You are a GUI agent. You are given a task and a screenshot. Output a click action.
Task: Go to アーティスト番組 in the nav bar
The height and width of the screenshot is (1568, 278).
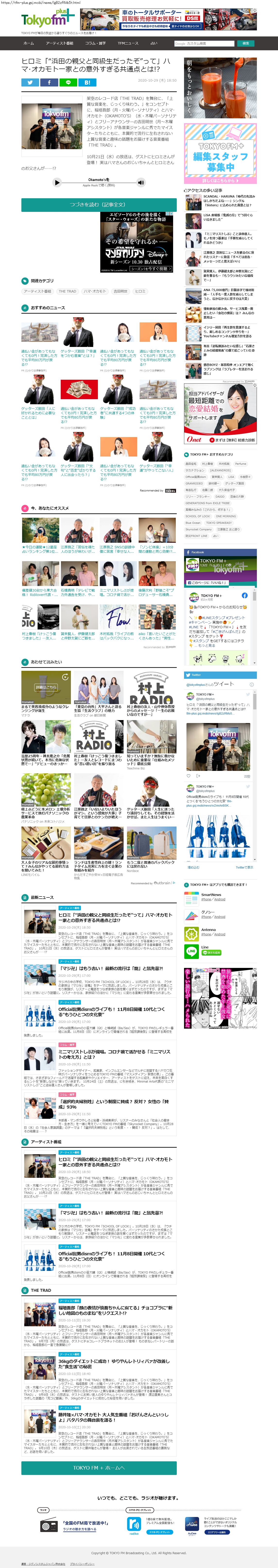(x=59, y=43)
